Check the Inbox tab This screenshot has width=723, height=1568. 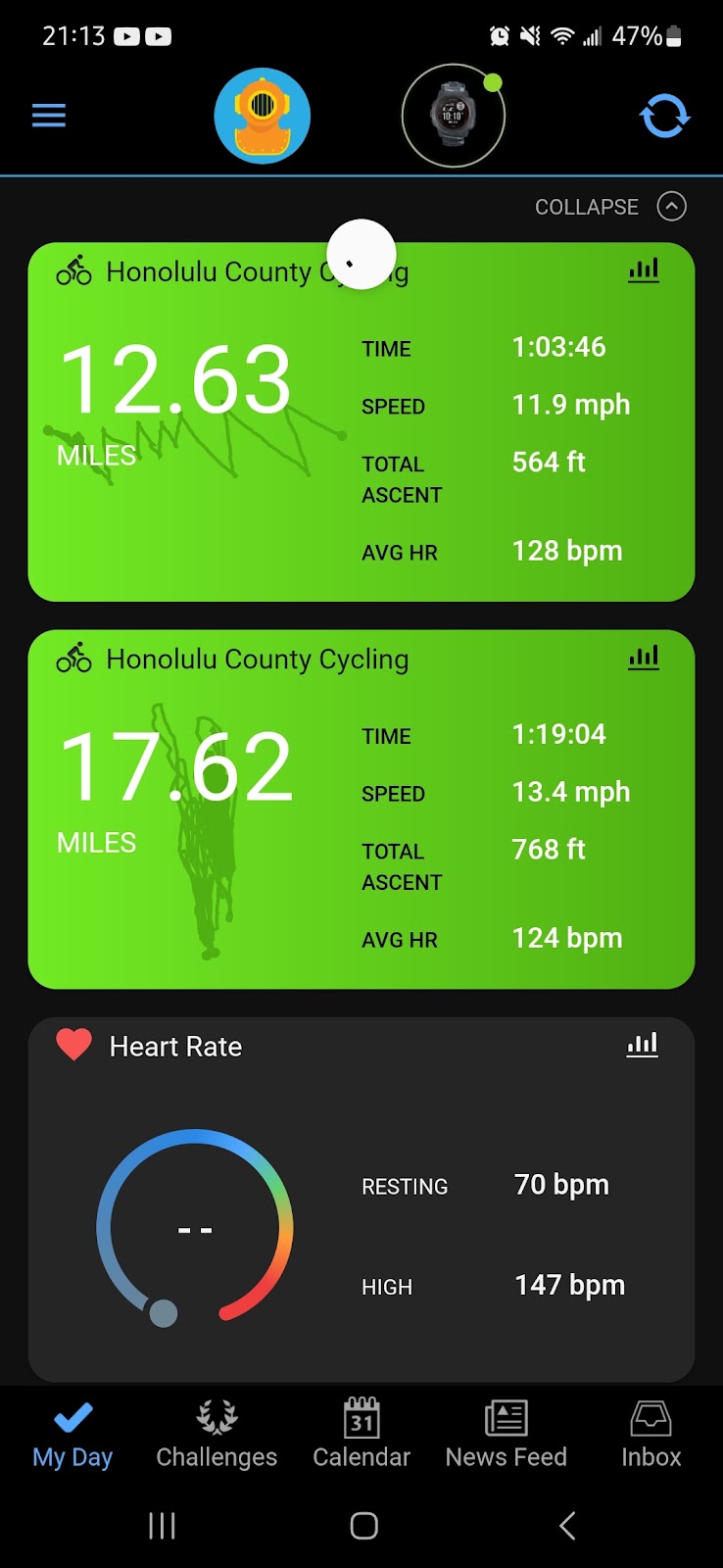651,1435
